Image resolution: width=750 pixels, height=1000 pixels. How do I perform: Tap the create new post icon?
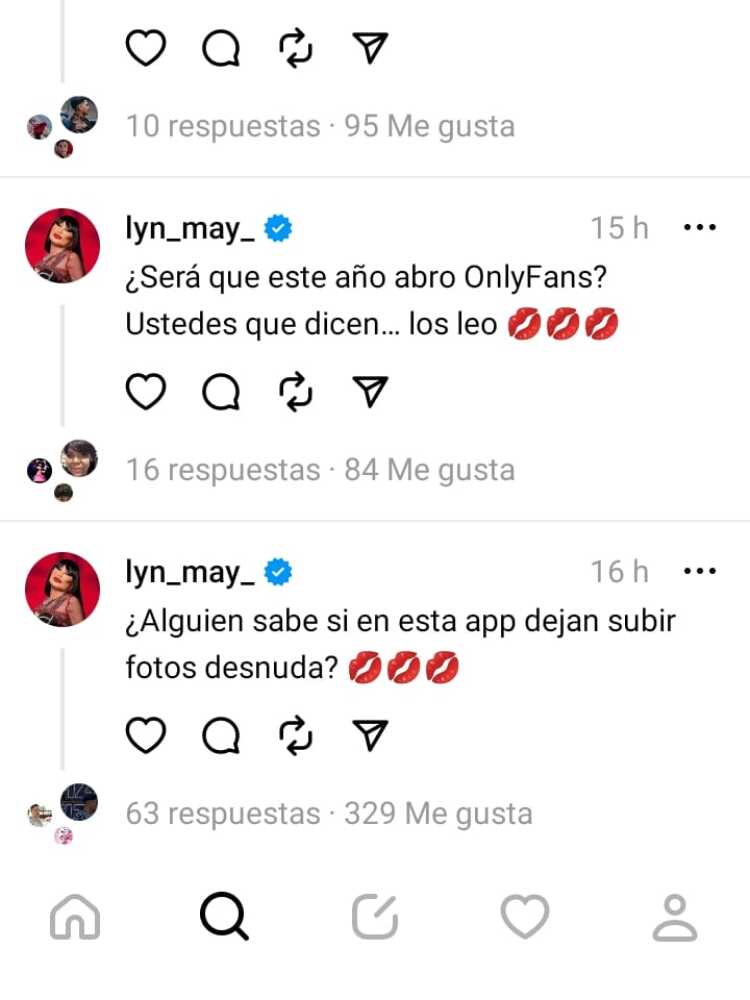374,915
